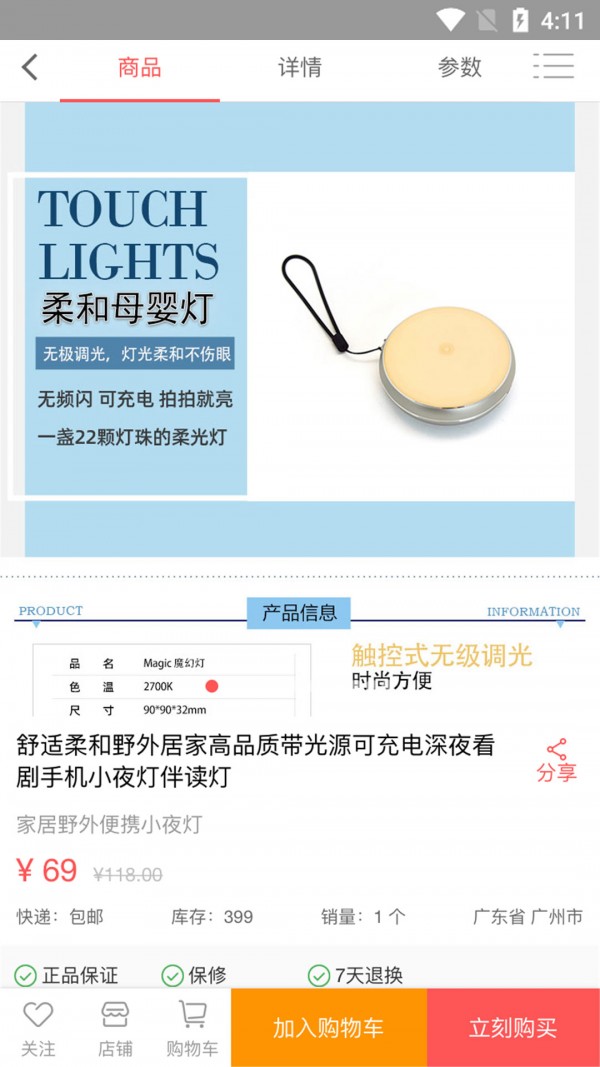This screenshot has height=1067, width=600.
Task: Switch to the 参数 tab
Action: 459,68
